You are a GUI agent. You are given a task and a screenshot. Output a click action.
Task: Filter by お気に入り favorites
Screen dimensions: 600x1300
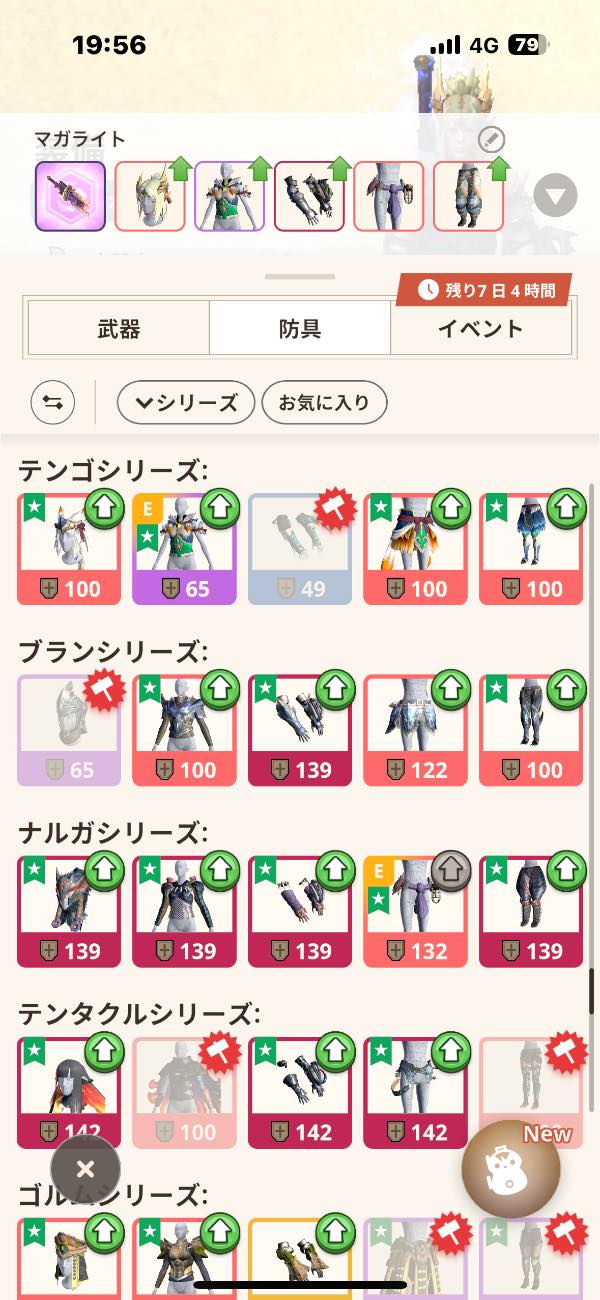[x=324, y=403]
